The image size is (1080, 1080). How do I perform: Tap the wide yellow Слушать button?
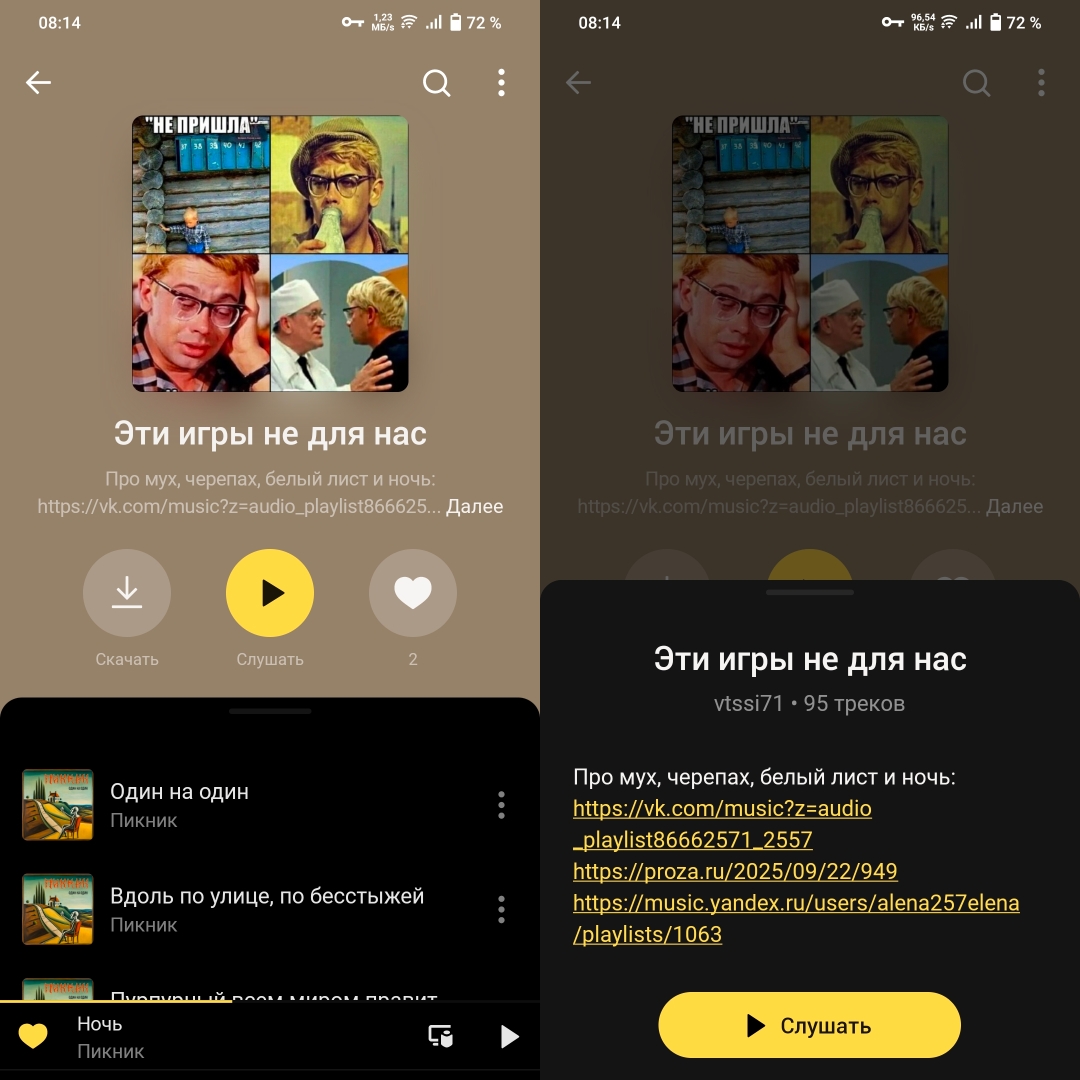809,1025
